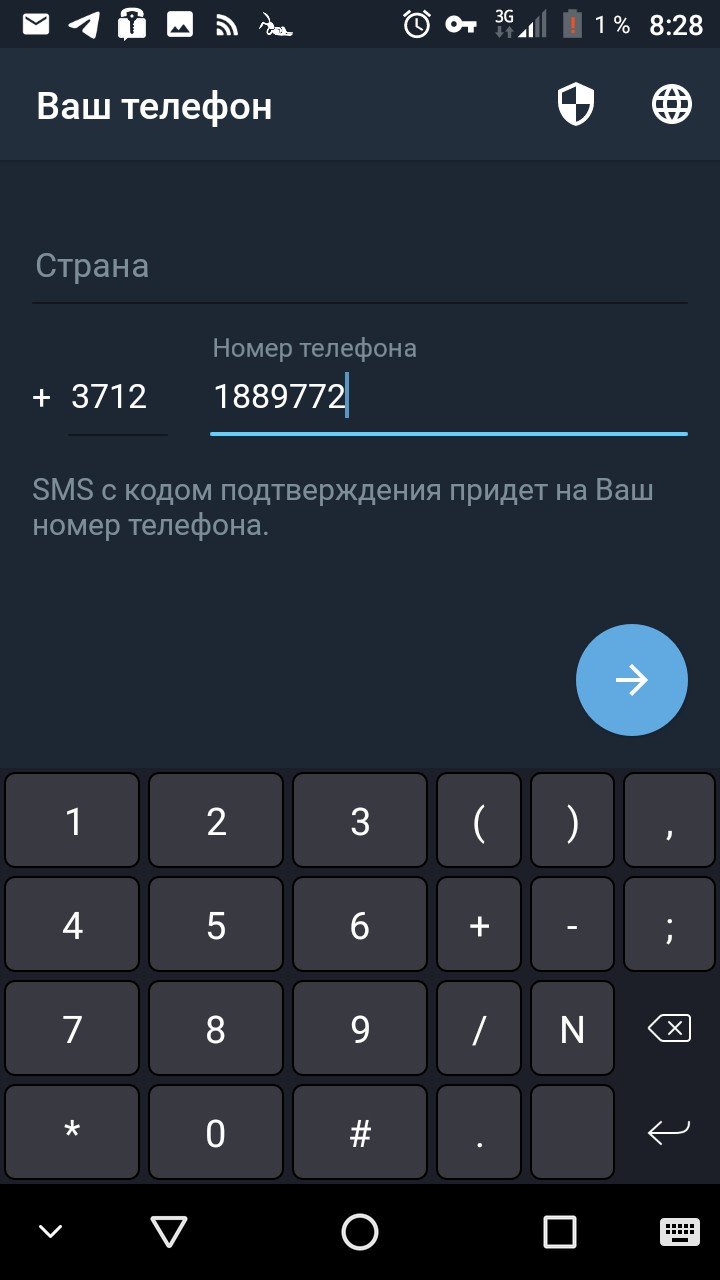Screen dimensions: 720x1280
Task: Hide the keyboard with the down chevron
Action: click(50, 1232)
